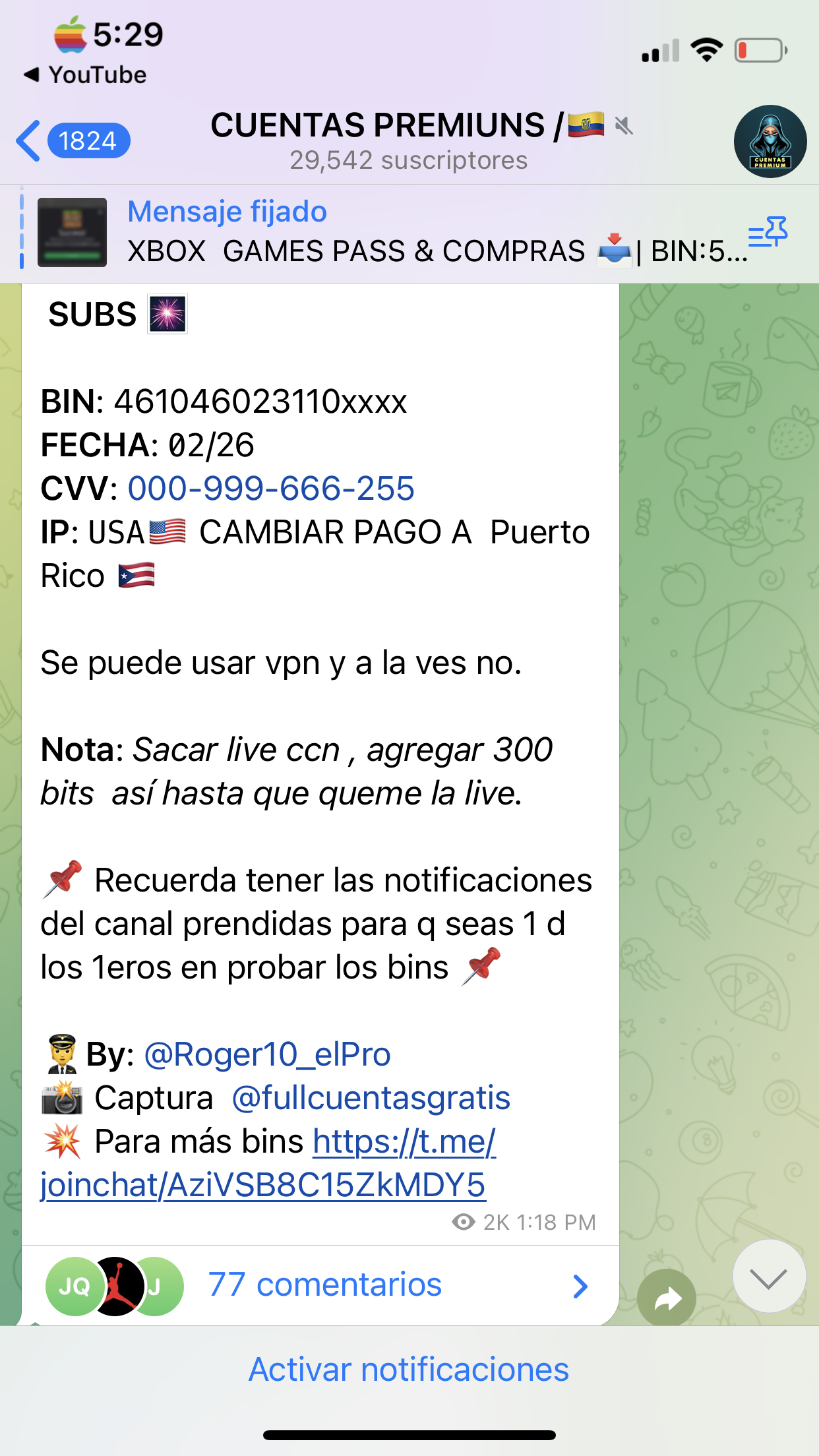The image size is (819, 1456).
Task: Open the list of pinned messages
Action: [768, 233]
